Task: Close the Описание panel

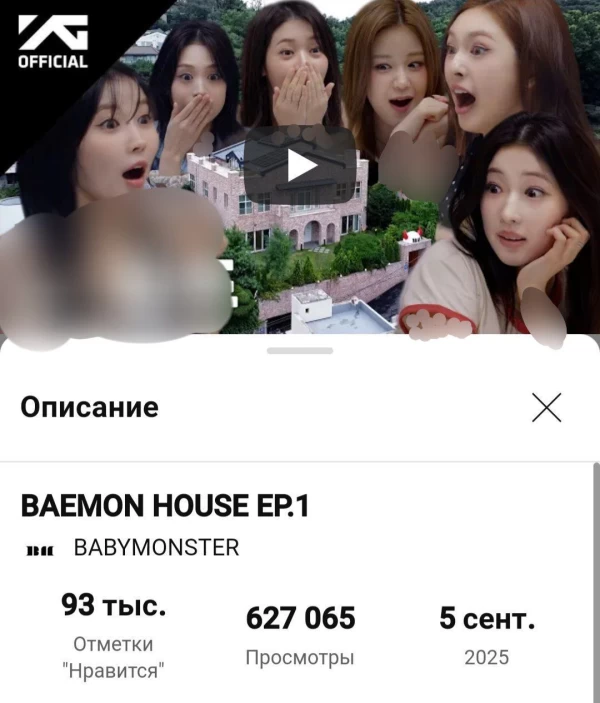Action: pyautogui.click(x=546, y=407)
